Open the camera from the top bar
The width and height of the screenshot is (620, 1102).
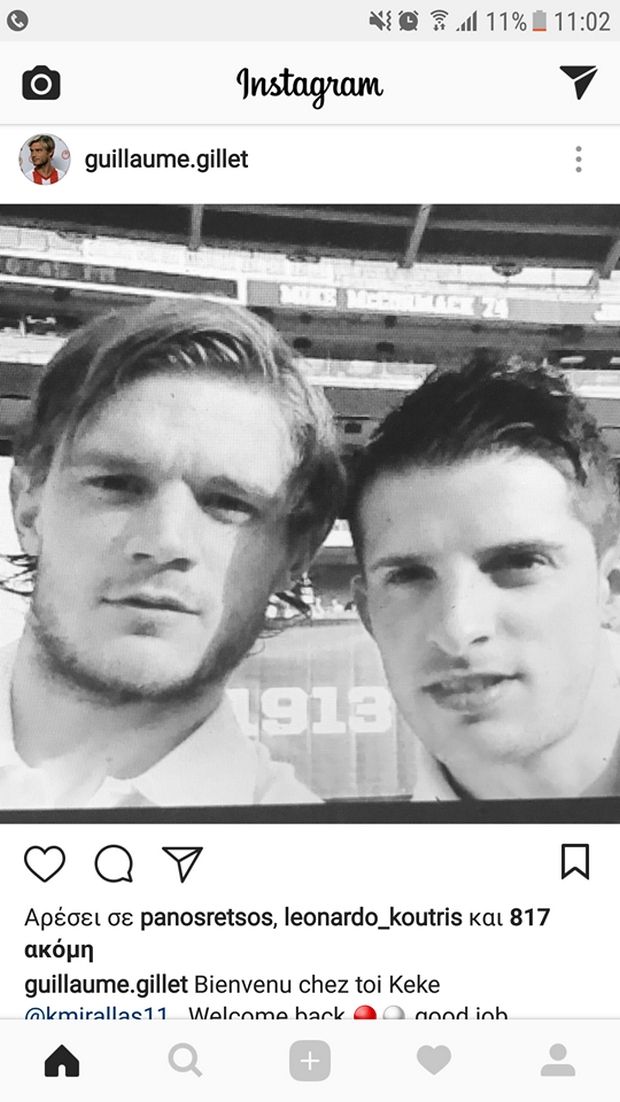[x=41, y=83]
